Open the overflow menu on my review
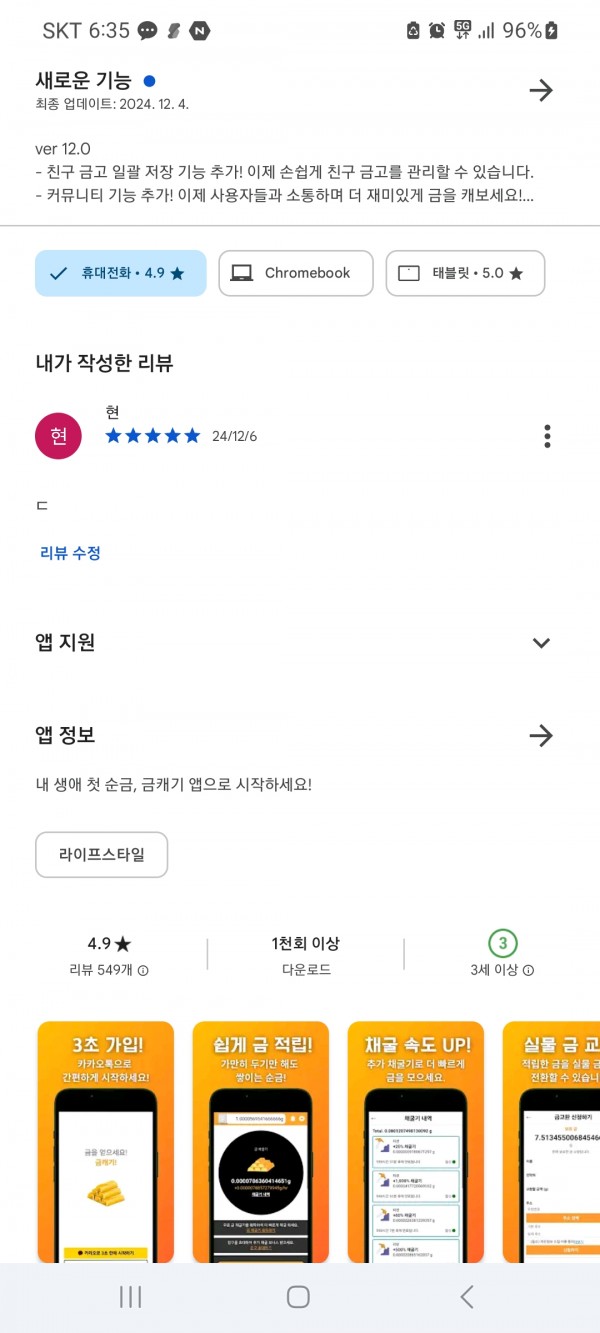Screen dimensions: 600x1333 point(547,436)
